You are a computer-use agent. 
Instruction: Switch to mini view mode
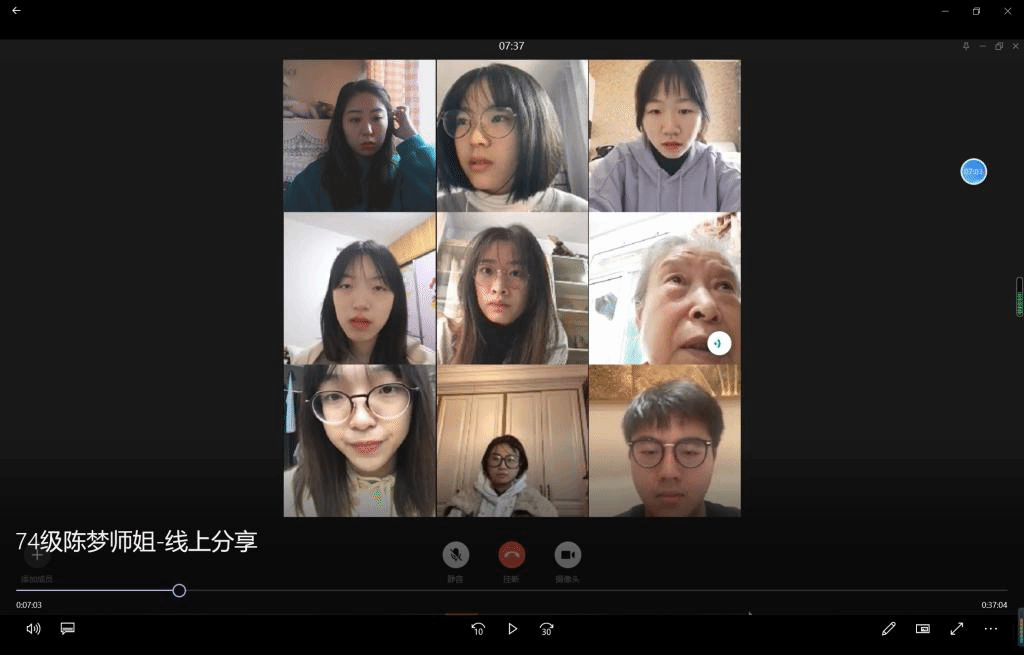coord(923,629)
